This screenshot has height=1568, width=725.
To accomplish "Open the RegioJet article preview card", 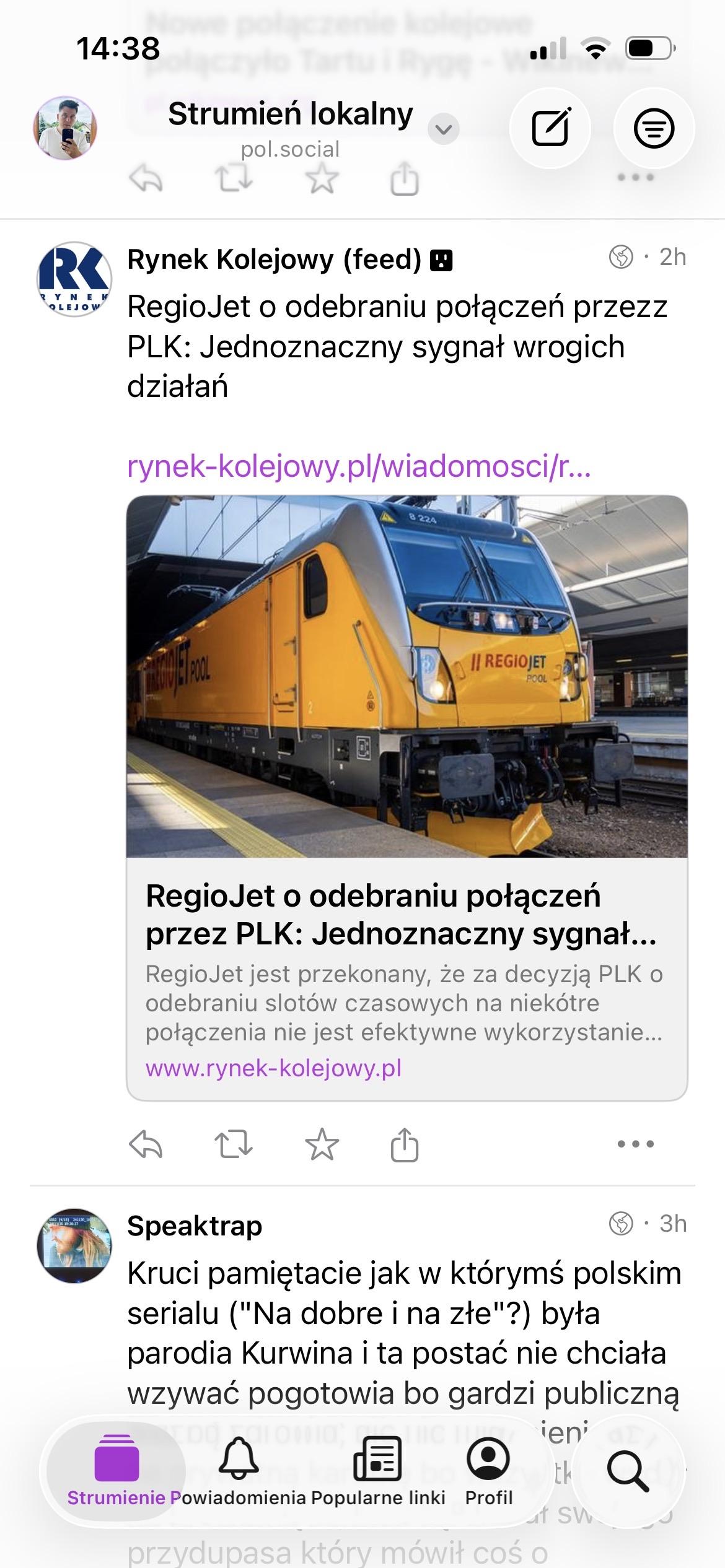I will 406,799.
